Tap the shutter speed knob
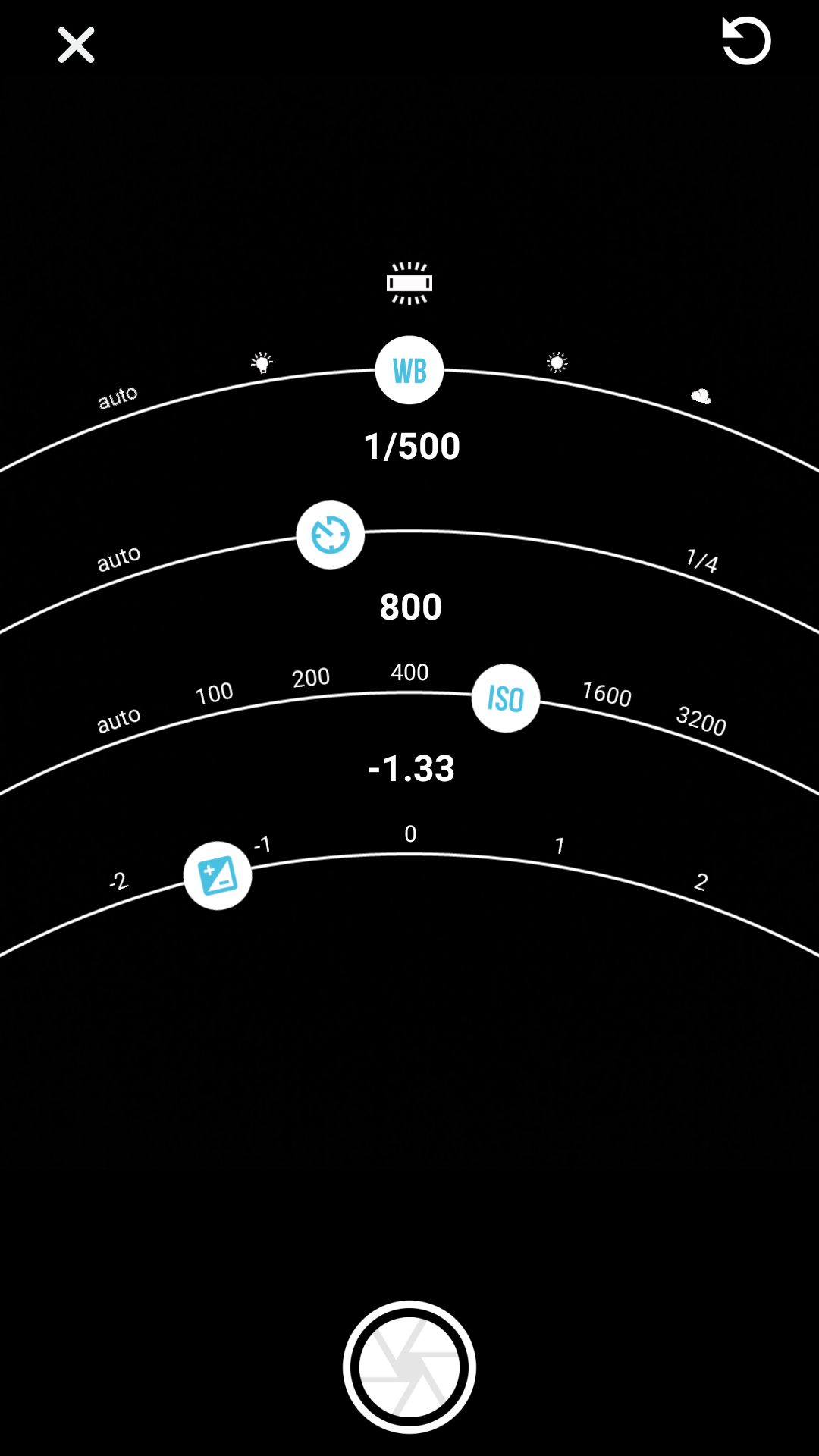The height and width of the screenshot is (1456, 819). click(330, 535)
